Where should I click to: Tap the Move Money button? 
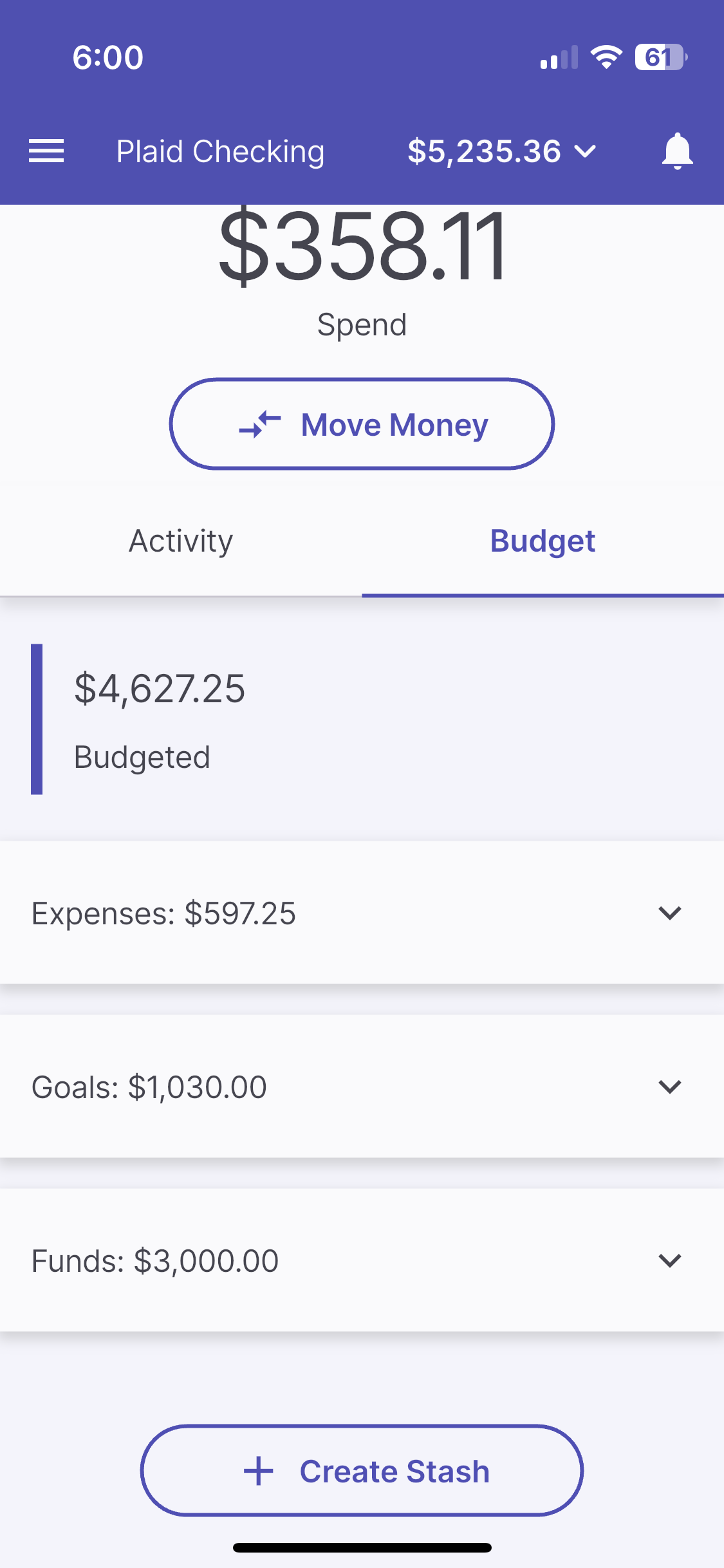[x=362, y=424]
